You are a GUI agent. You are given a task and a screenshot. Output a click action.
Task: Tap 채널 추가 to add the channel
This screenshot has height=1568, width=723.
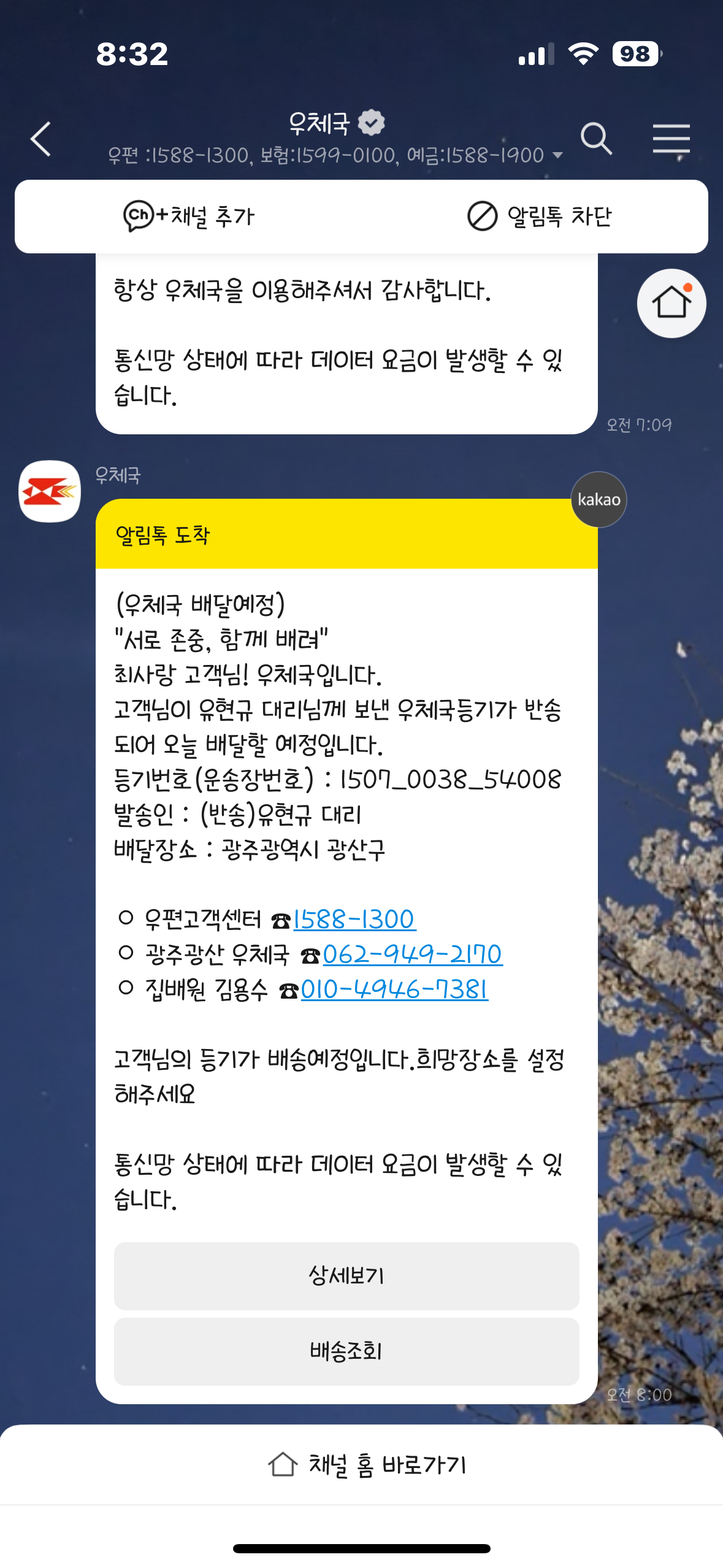(x=189, y=216)
